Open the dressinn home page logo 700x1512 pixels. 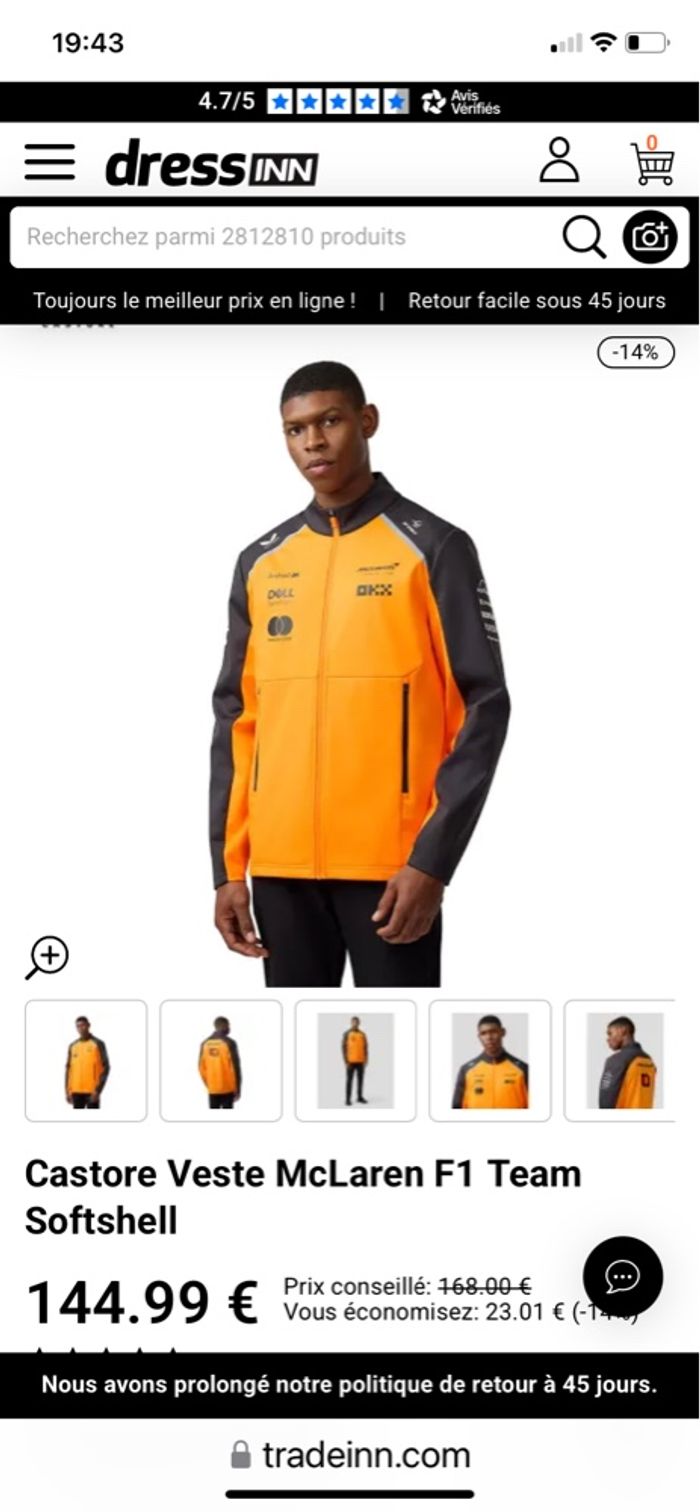point(211,163)
